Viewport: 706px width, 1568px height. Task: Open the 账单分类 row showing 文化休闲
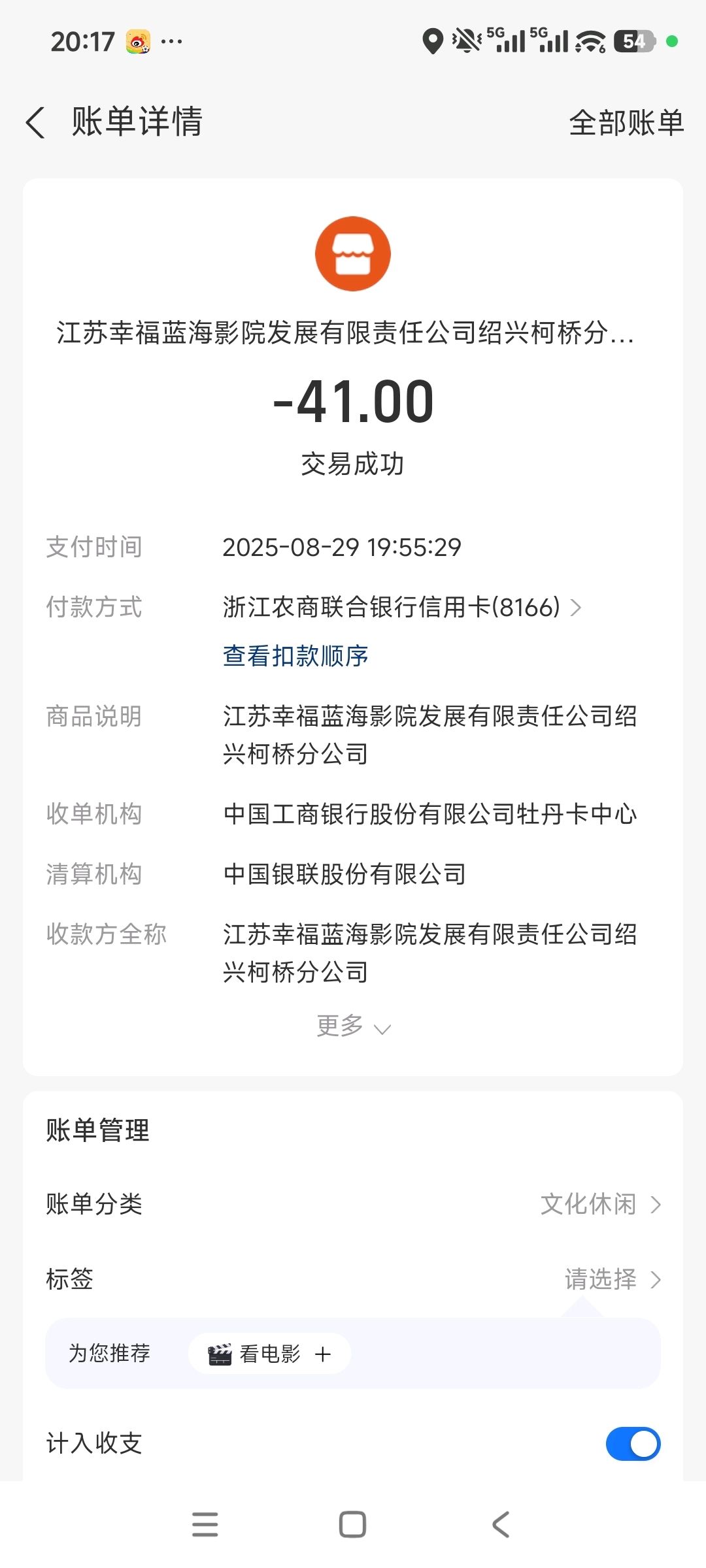[x=353, y=1204]
